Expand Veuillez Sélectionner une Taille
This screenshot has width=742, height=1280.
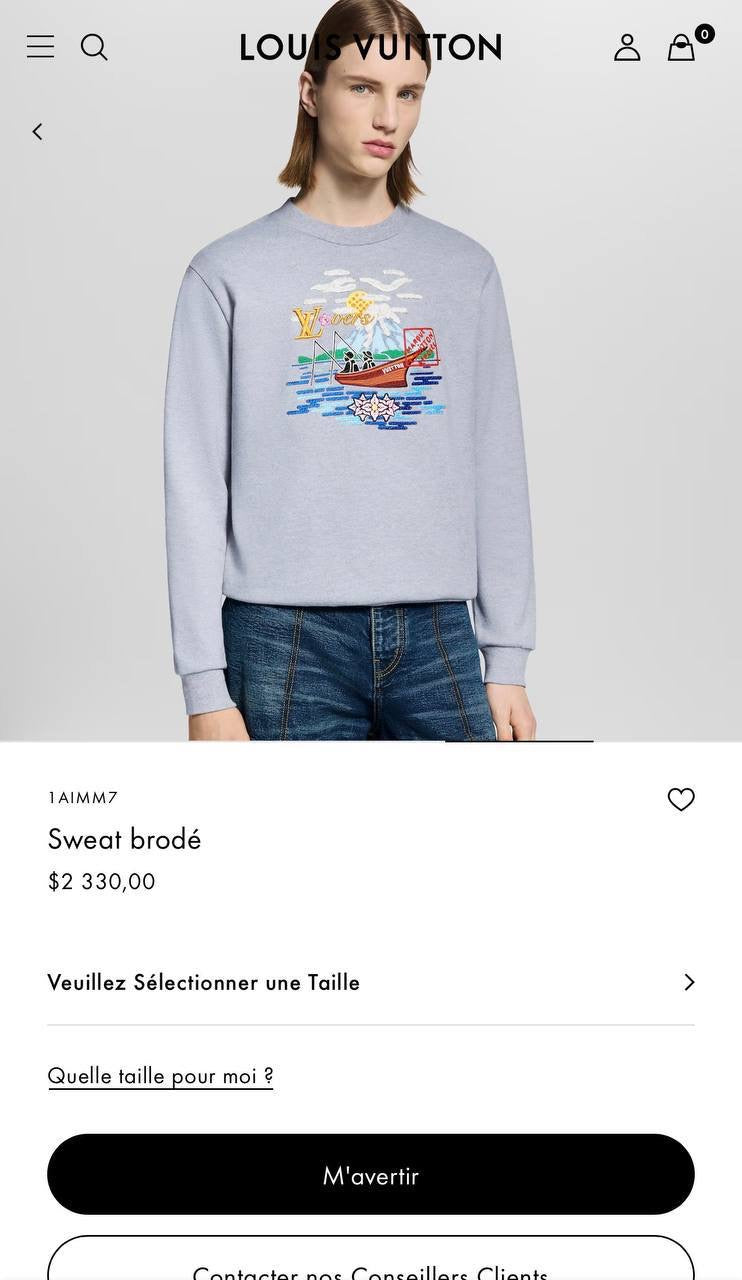(371, 982)
